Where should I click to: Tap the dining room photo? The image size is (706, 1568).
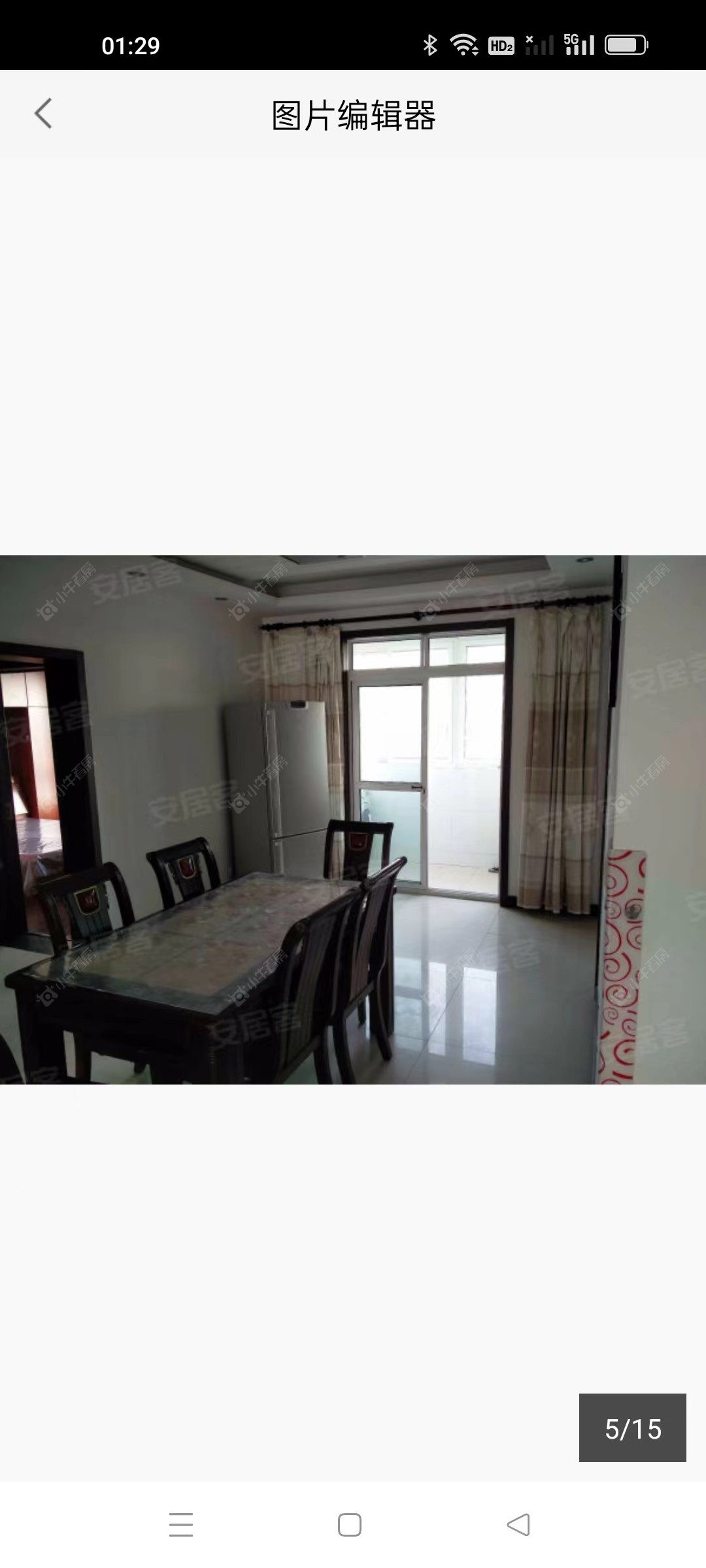tap(353, 820)
